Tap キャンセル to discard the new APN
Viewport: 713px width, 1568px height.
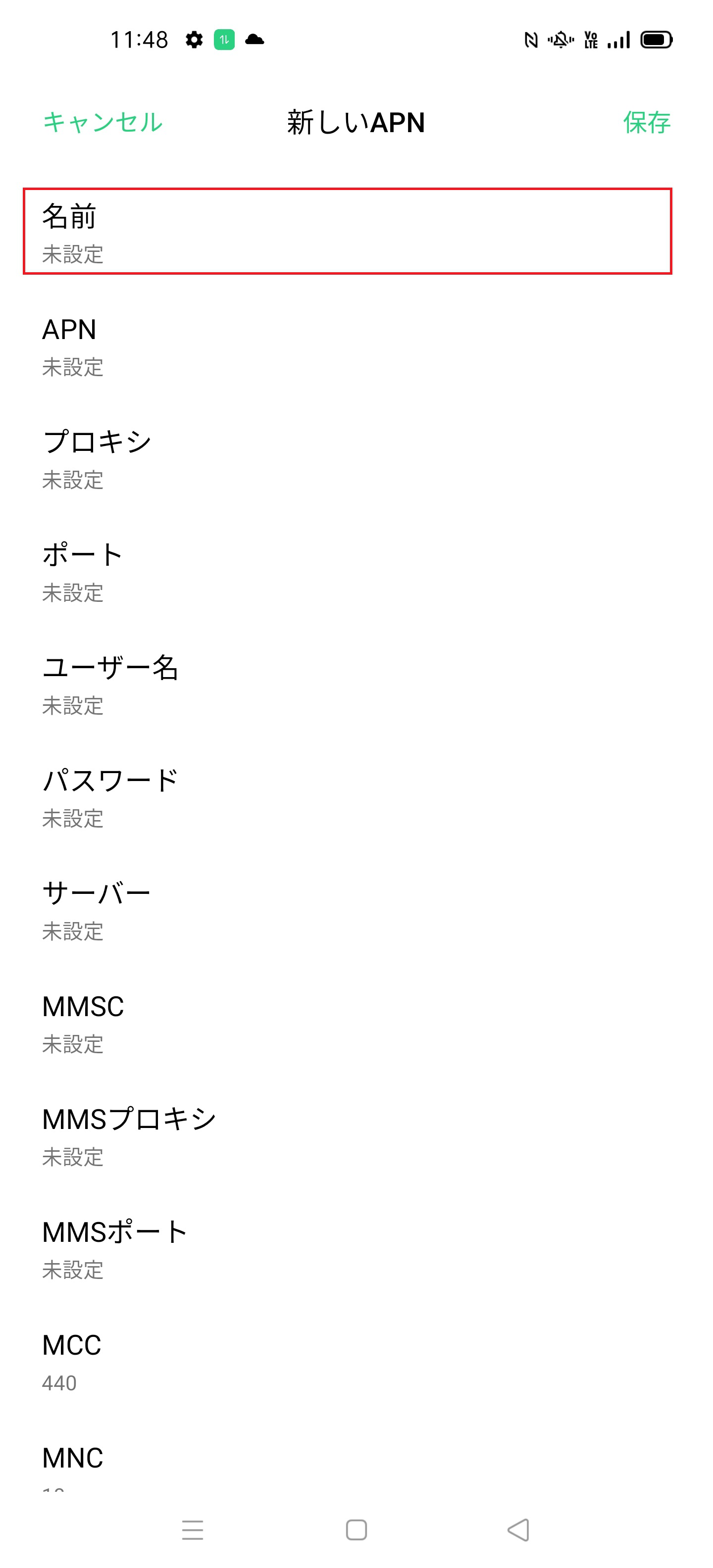[x=102, y=122]
